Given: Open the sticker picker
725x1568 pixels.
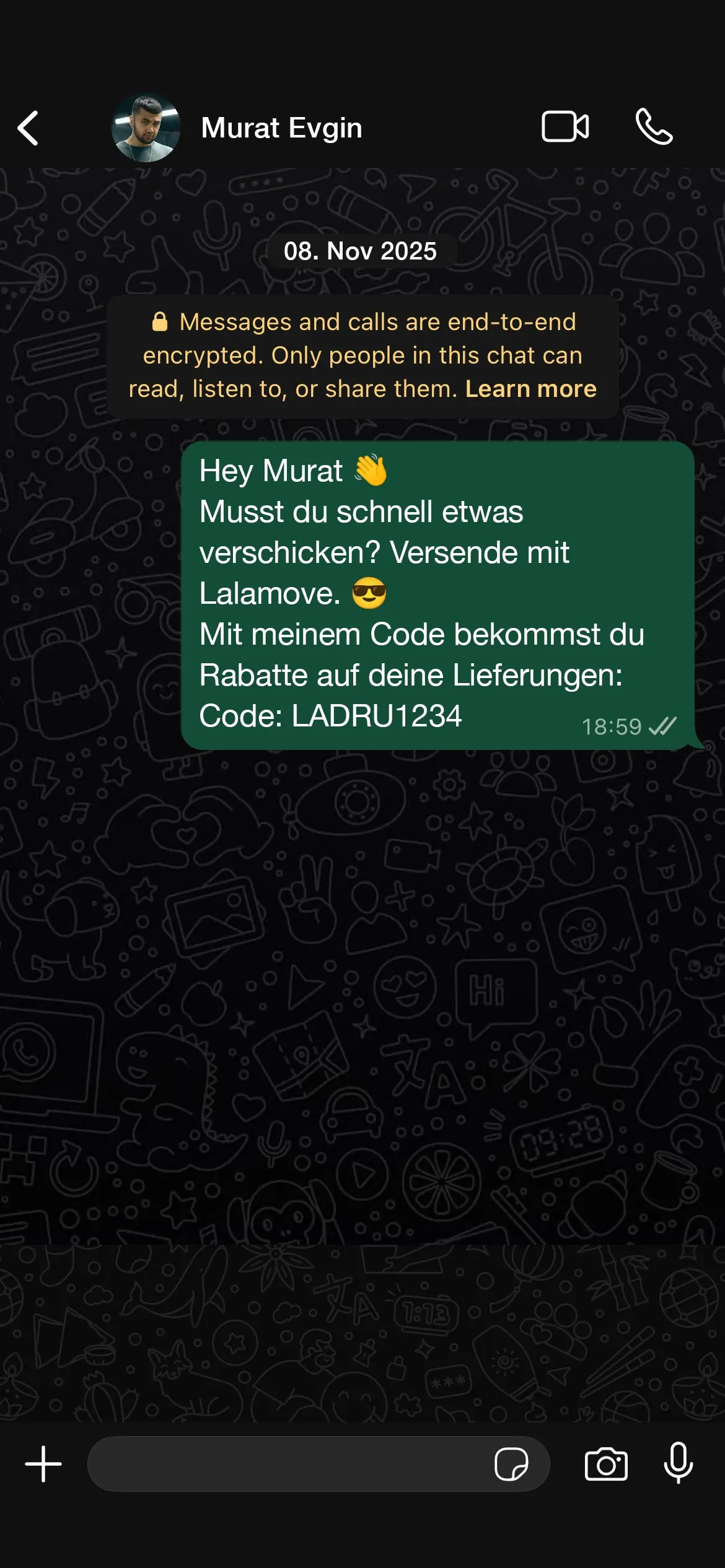Looking at the screenshot, I should pos(511,1464).
